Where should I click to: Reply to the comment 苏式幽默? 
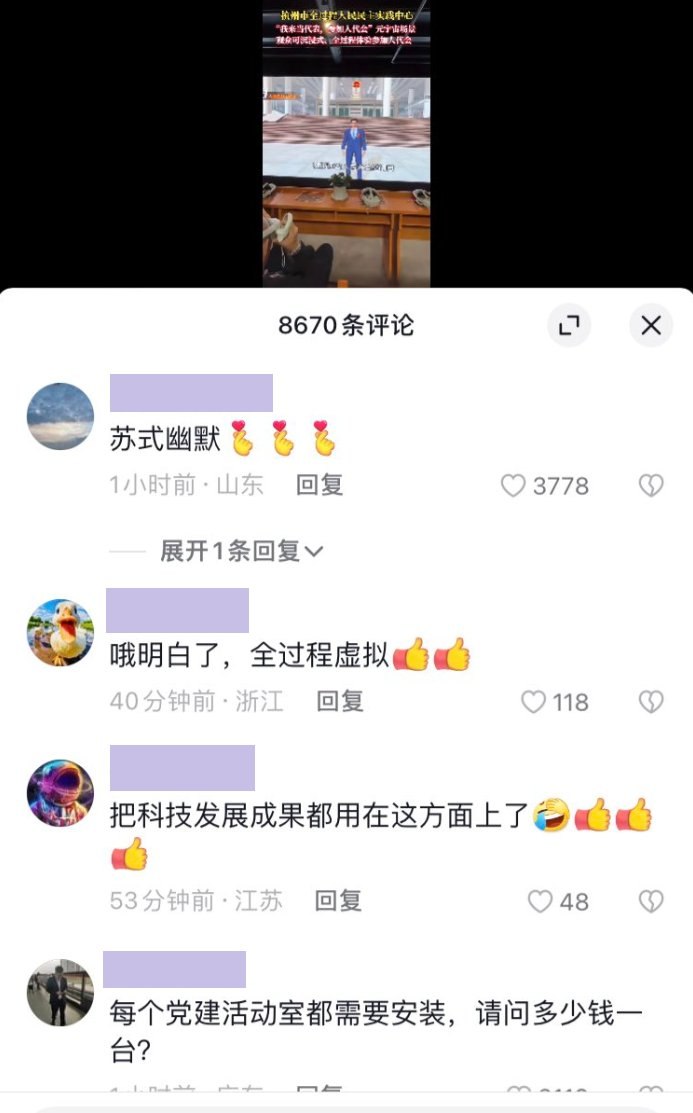pos(320,486)
